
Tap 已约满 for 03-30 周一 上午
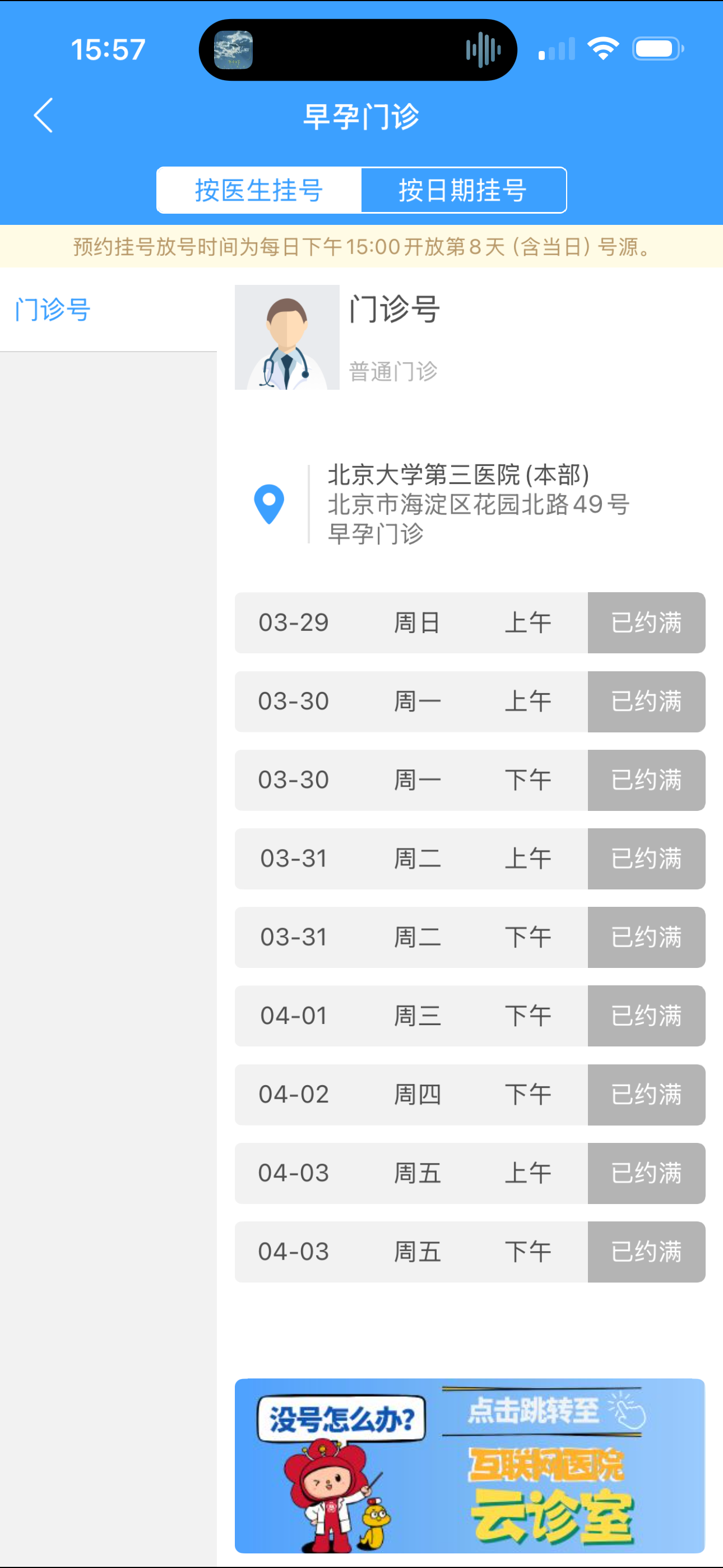tap(646, 701)
